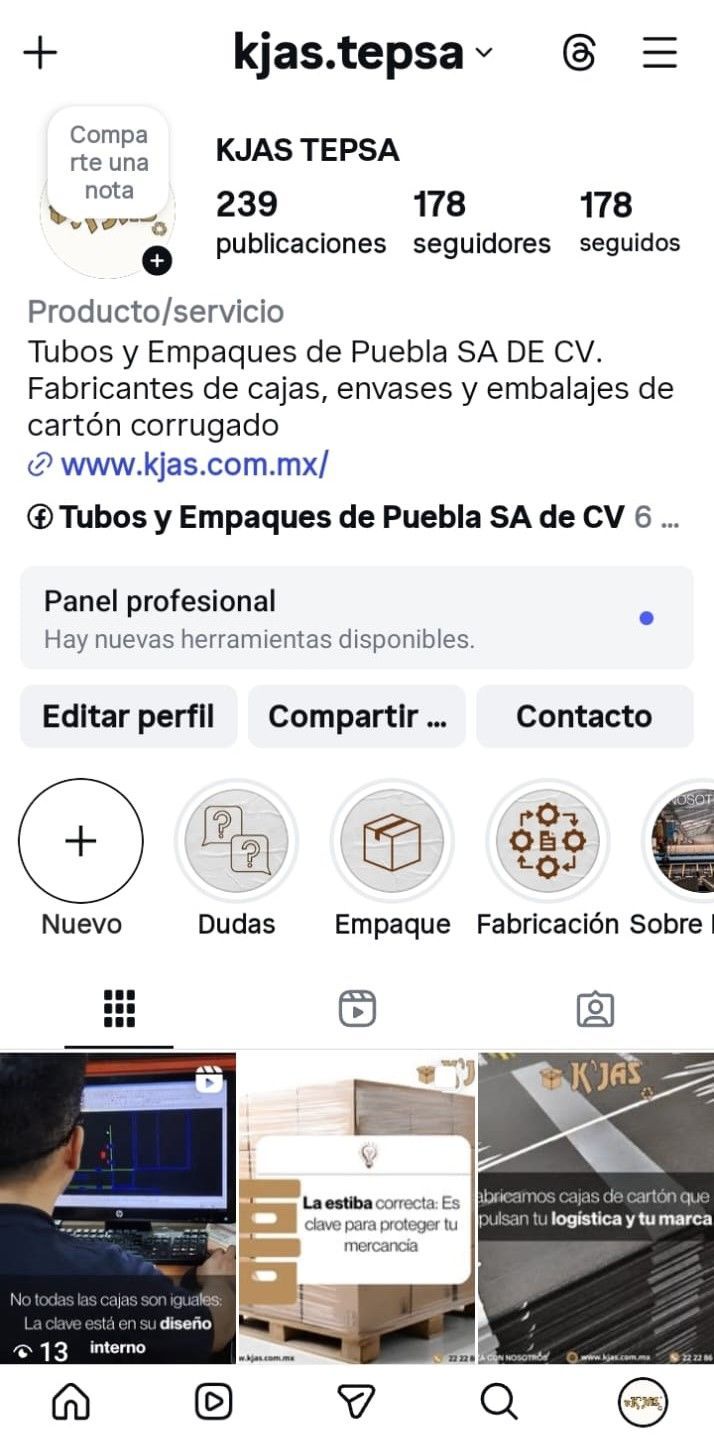The height and width of the screenshot is (1441, 714).
Task: Switch to the tagged posts tab
Action: pos(595,1009)
